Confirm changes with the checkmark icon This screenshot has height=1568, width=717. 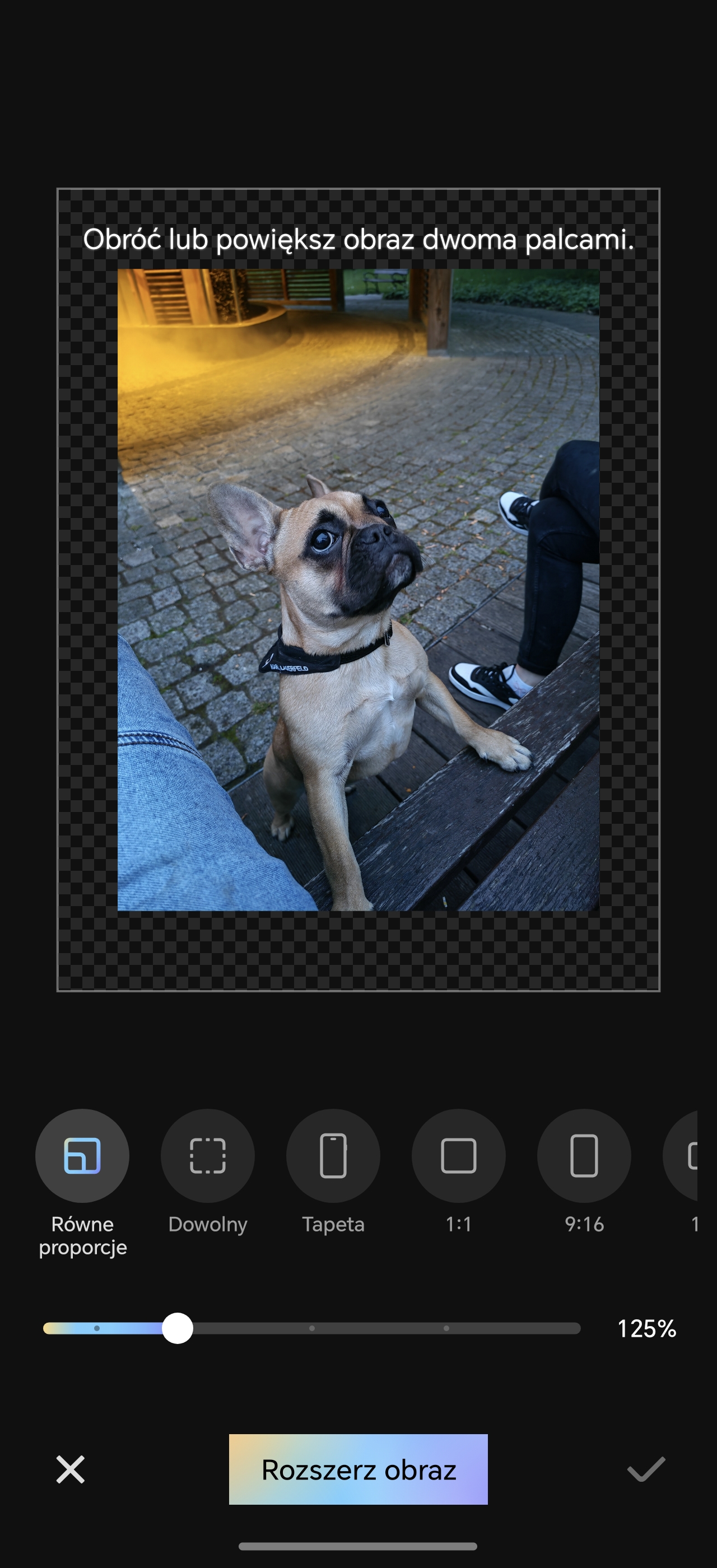click(646, 1469)
